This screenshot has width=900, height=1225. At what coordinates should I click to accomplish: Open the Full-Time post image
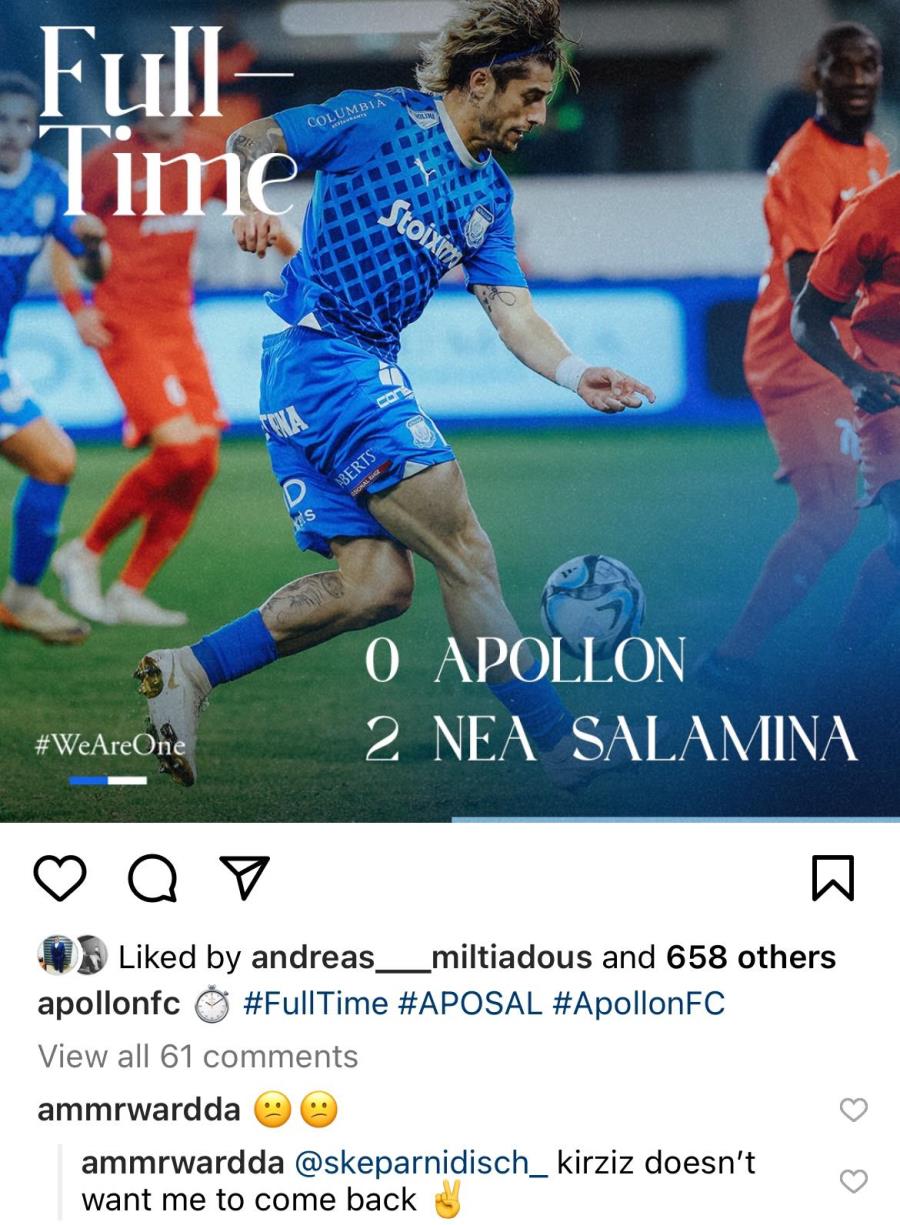450,410
